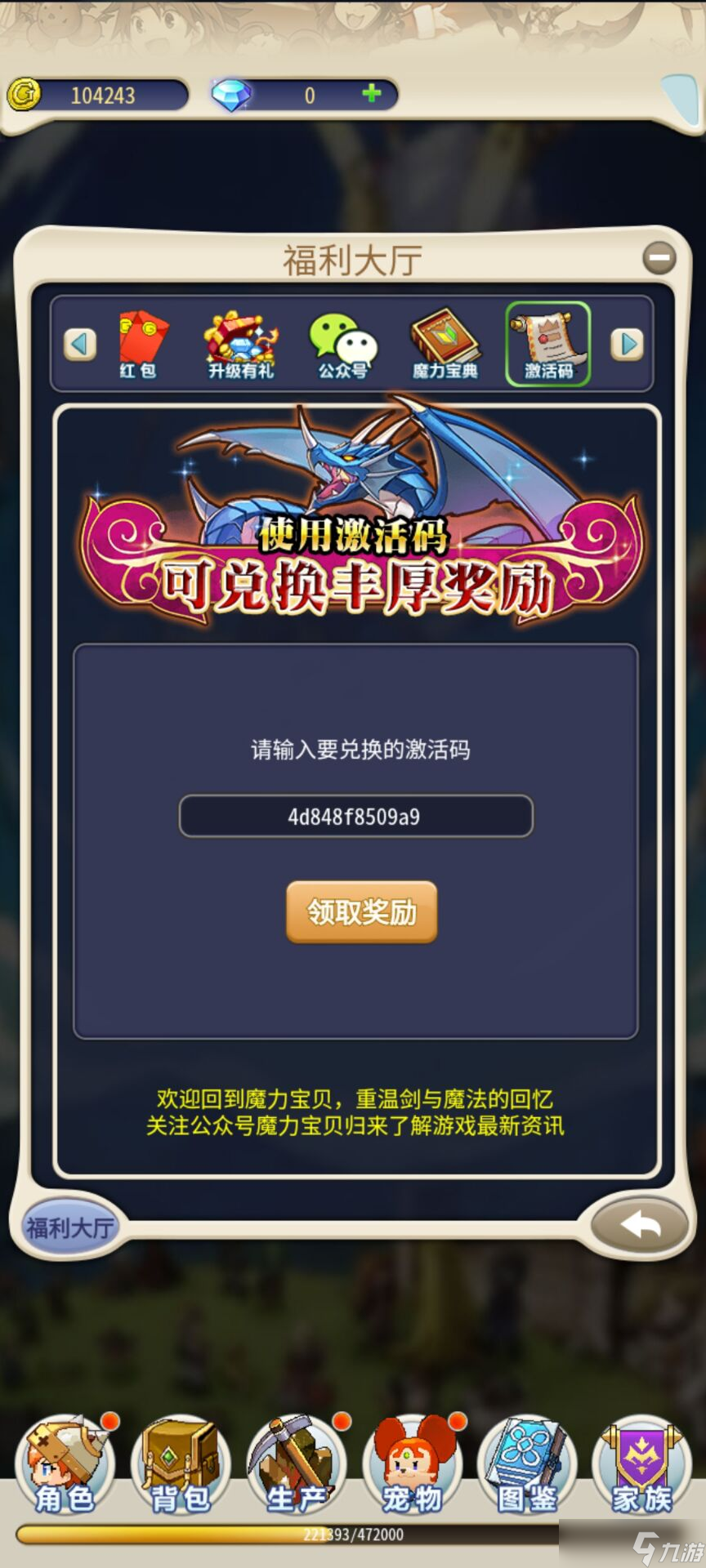This screenshot has width=706, height=1568.
Task: Claim reward with 领取奖励 button
Action: (361, 912)
